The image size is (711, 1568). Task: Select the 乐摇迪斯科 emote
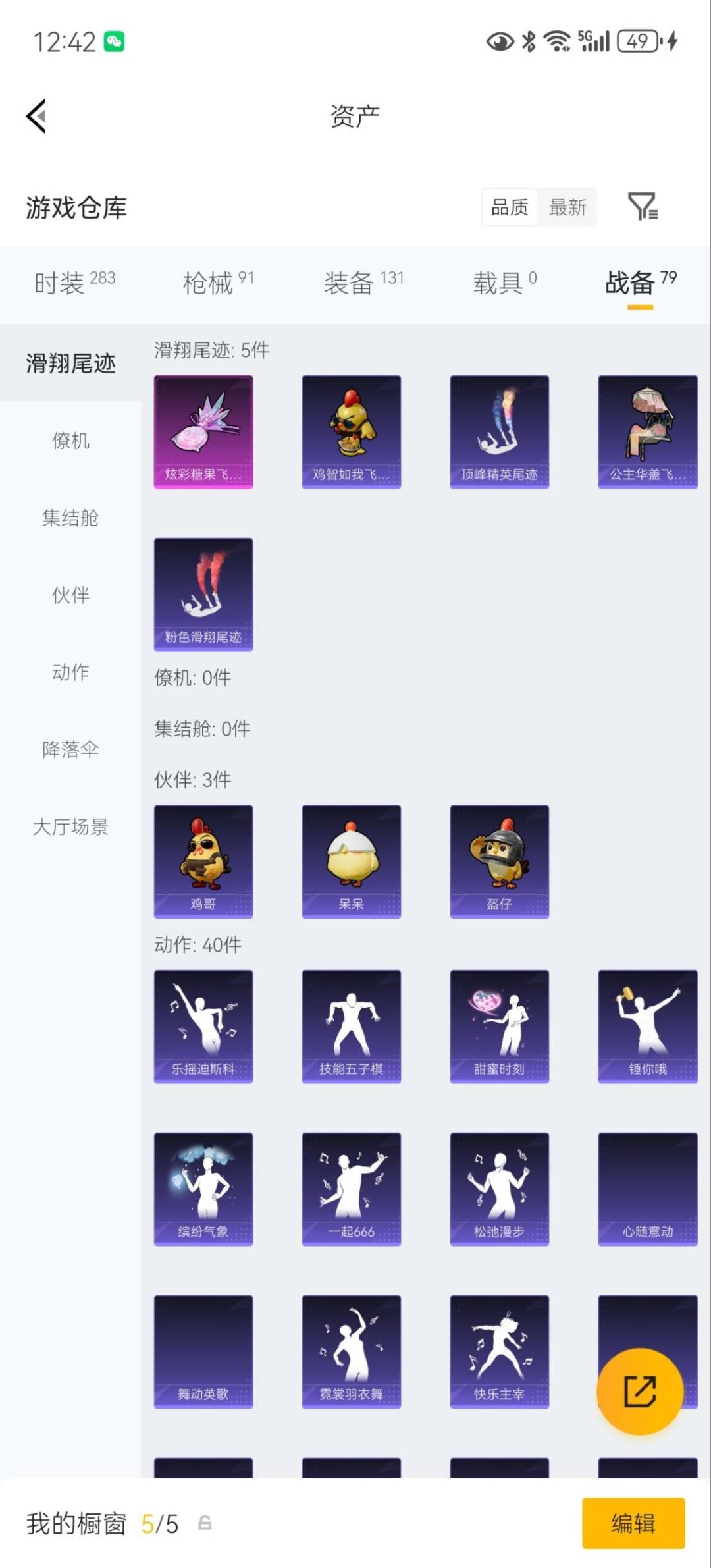point(203,1025)
